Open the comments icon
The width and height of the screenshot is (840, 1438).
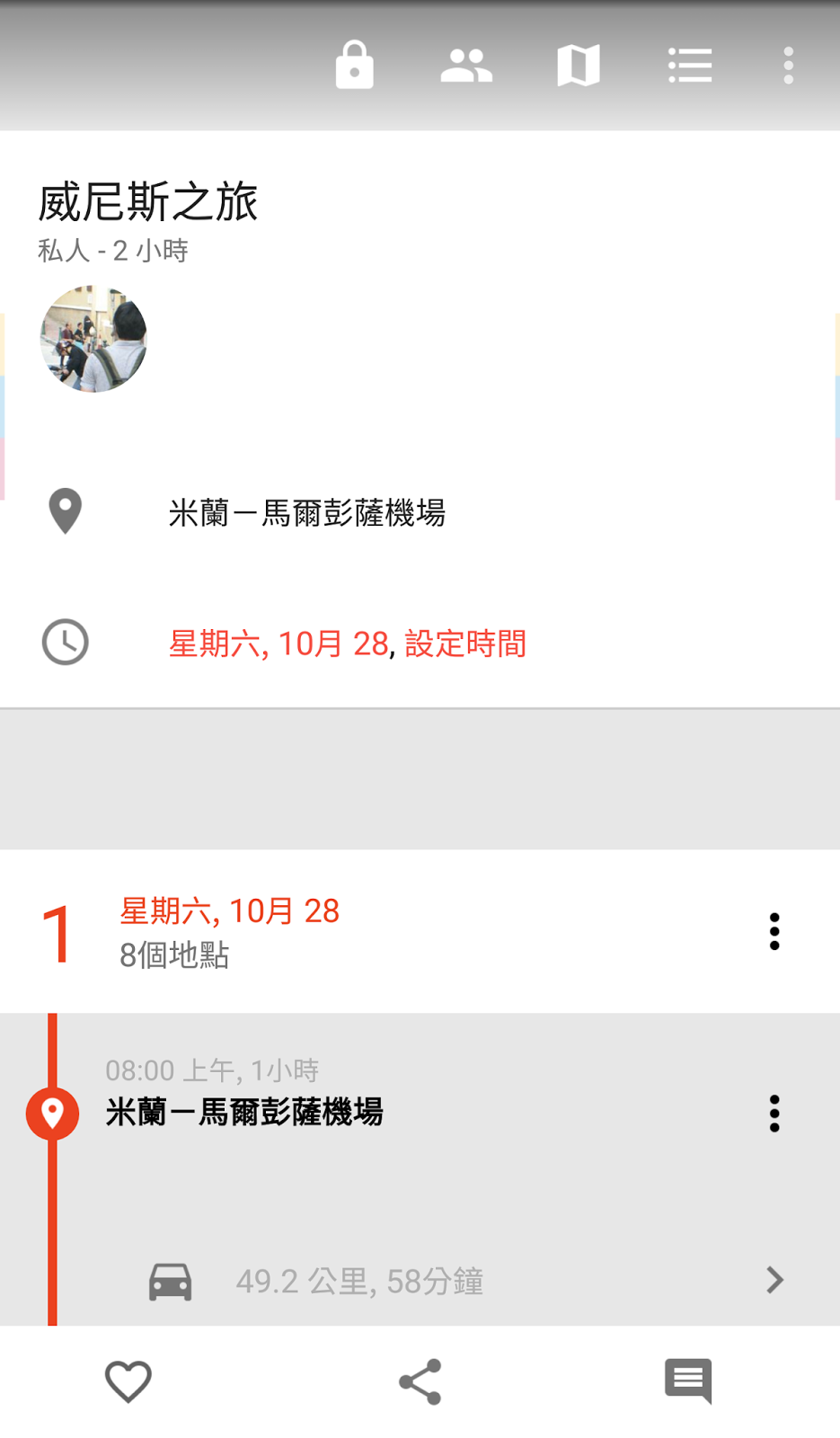(688, 1380)
